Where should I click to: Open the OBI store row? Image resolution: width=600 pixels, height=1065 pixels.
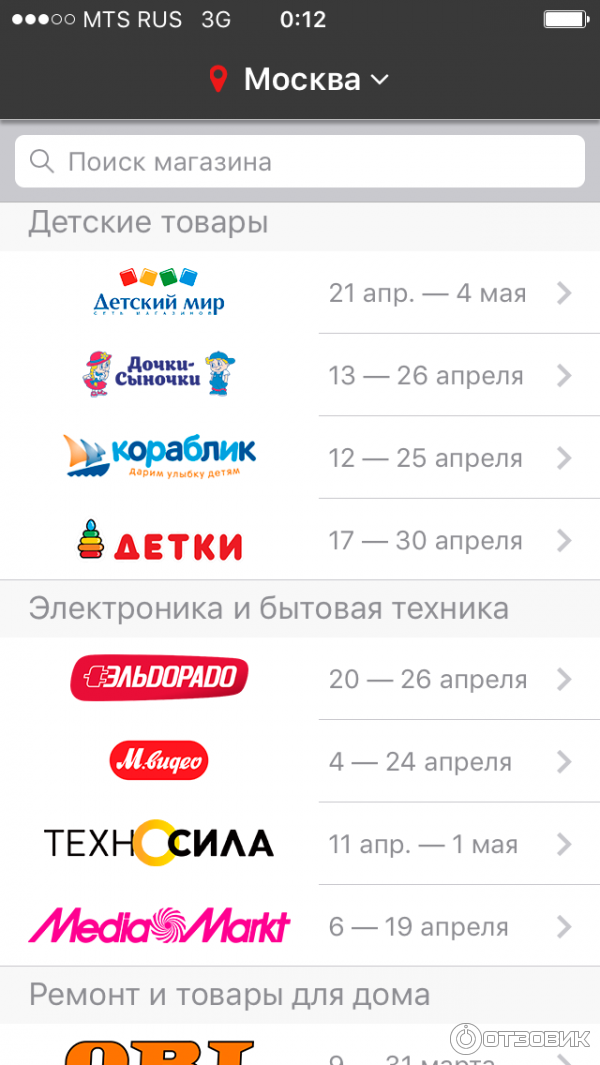click(x=300, y=1052)
